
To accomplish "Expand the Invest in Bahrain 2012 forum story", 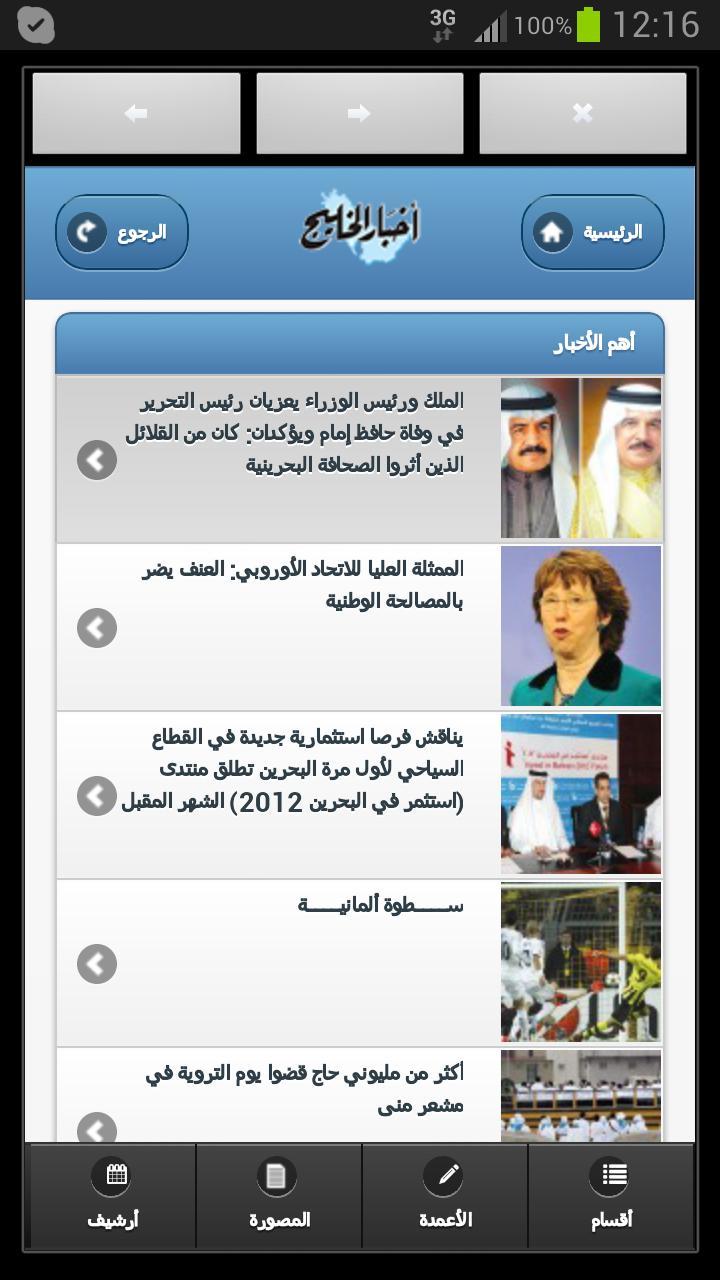I will [x=96, y=796].
